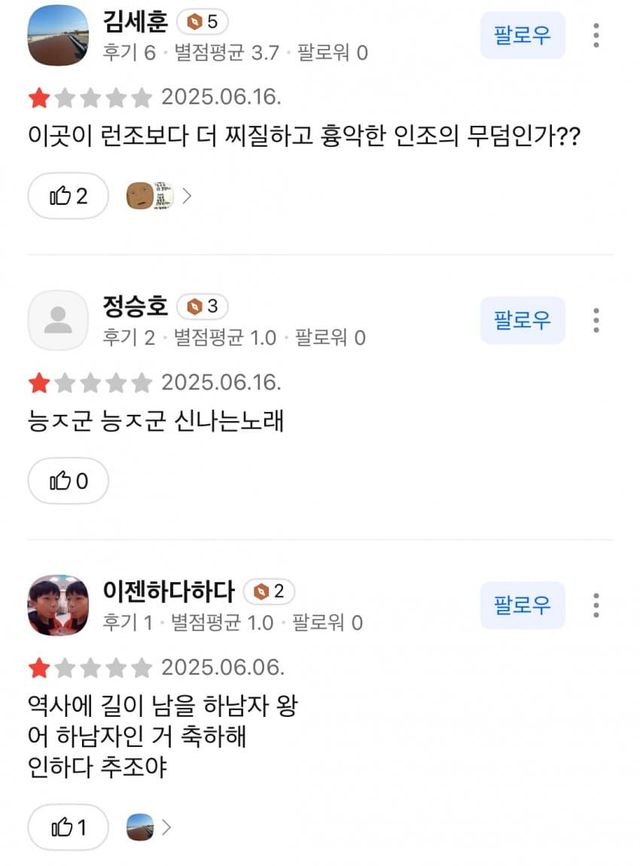640x866 pixels.
Task: Open the overflow menu on 정승호's review
Action: pos(596,320)
